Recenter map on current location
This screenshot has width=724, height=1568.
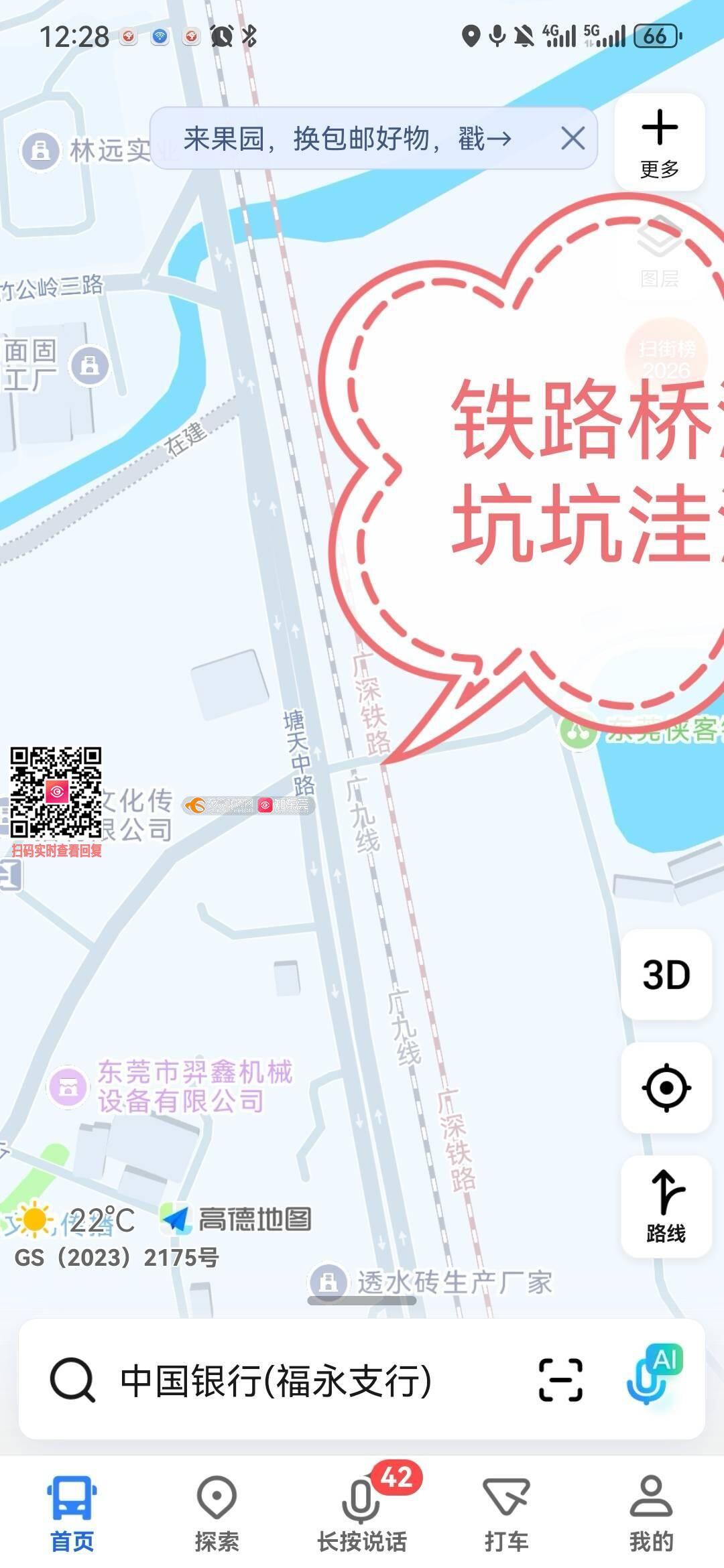coord(666,1088)
